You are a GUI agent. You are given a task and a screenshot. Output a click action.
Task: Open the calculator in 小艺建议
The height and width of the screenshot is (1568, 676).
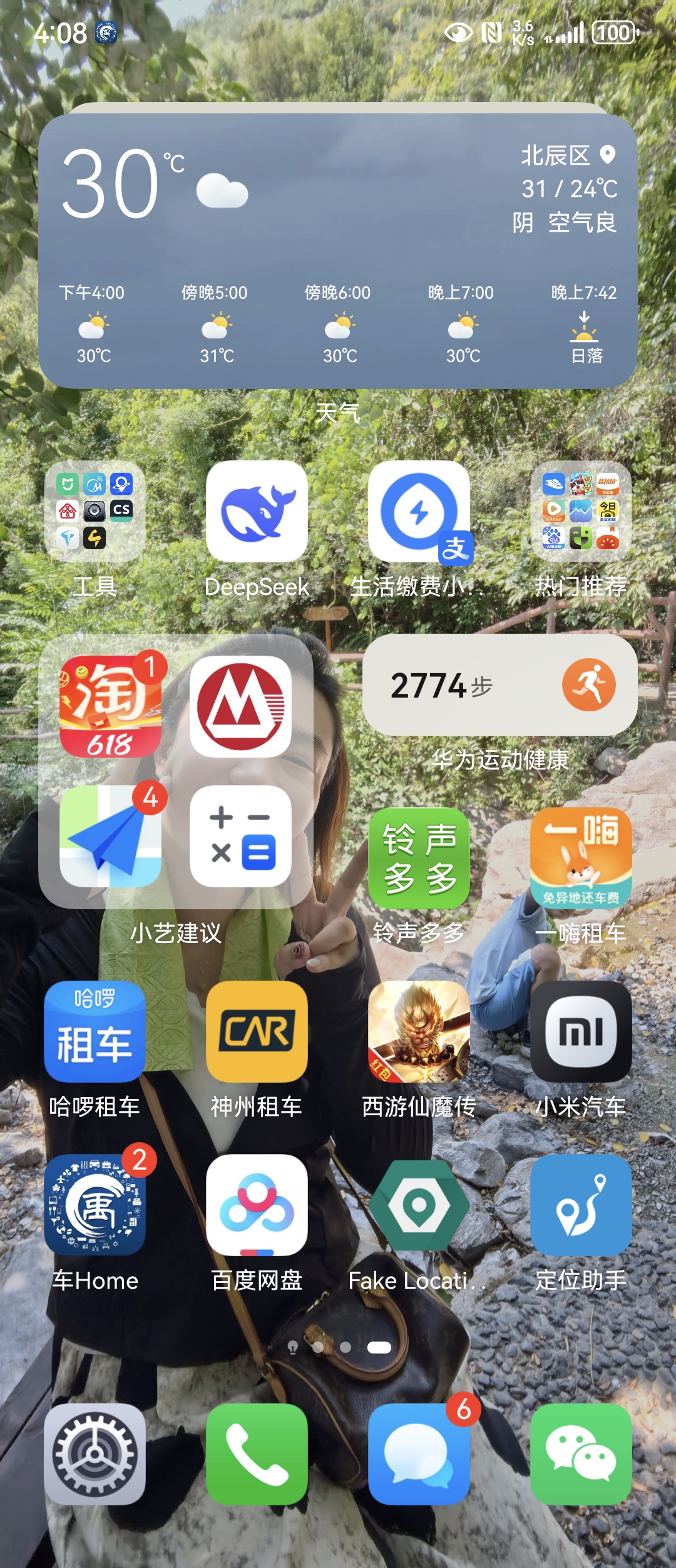tap(241, 836)
